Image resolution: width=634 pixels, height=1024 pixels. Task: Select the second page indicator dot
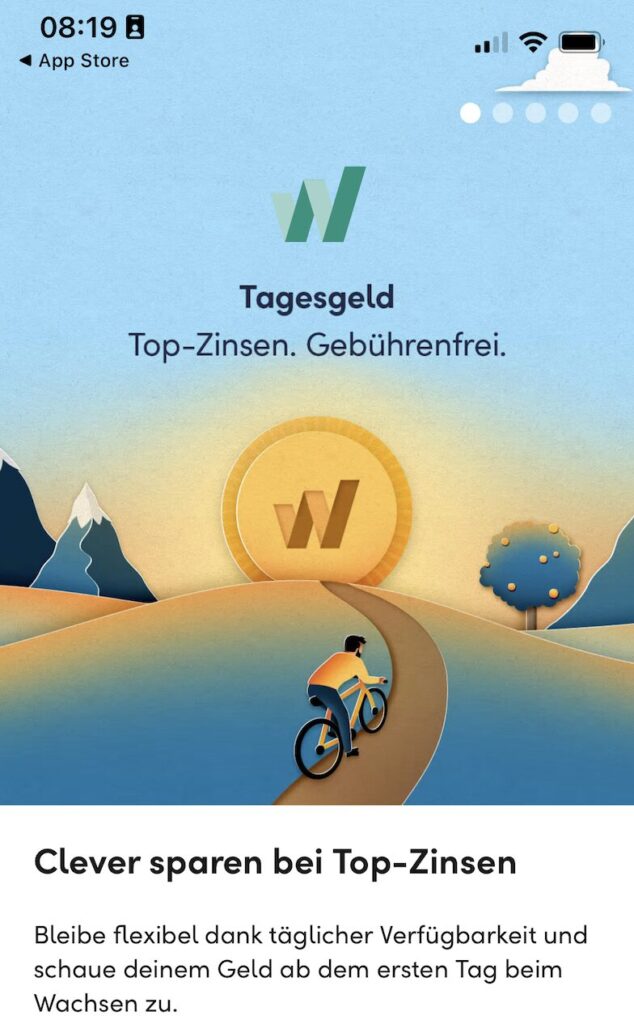point(503,113)
